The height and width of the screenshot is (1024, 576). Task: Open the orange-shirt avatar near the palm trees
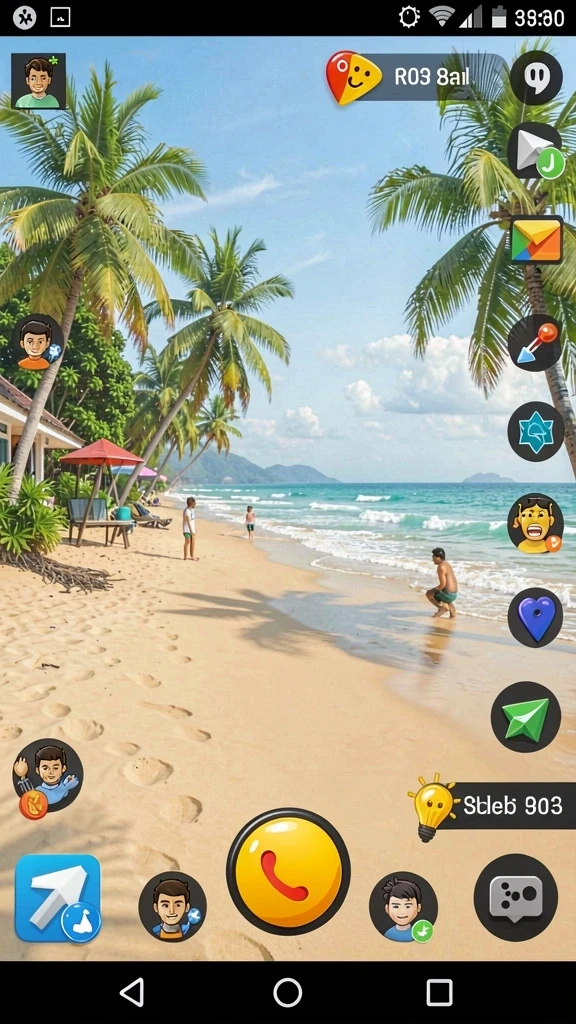point(38,342)
